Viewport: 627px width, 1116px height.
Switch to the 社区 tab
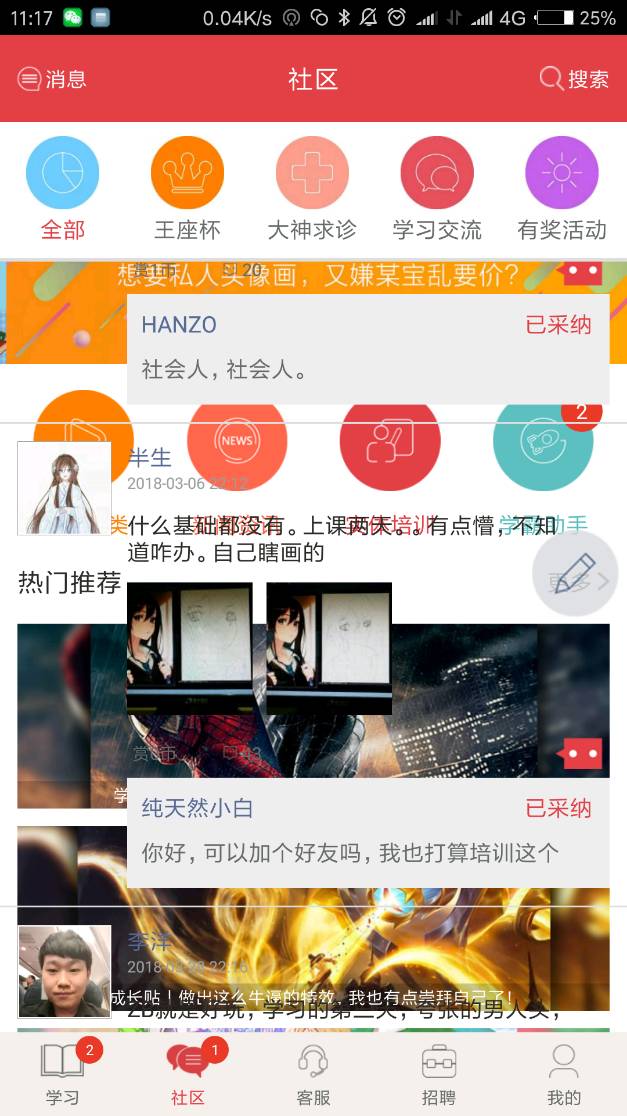point(187,1074)
